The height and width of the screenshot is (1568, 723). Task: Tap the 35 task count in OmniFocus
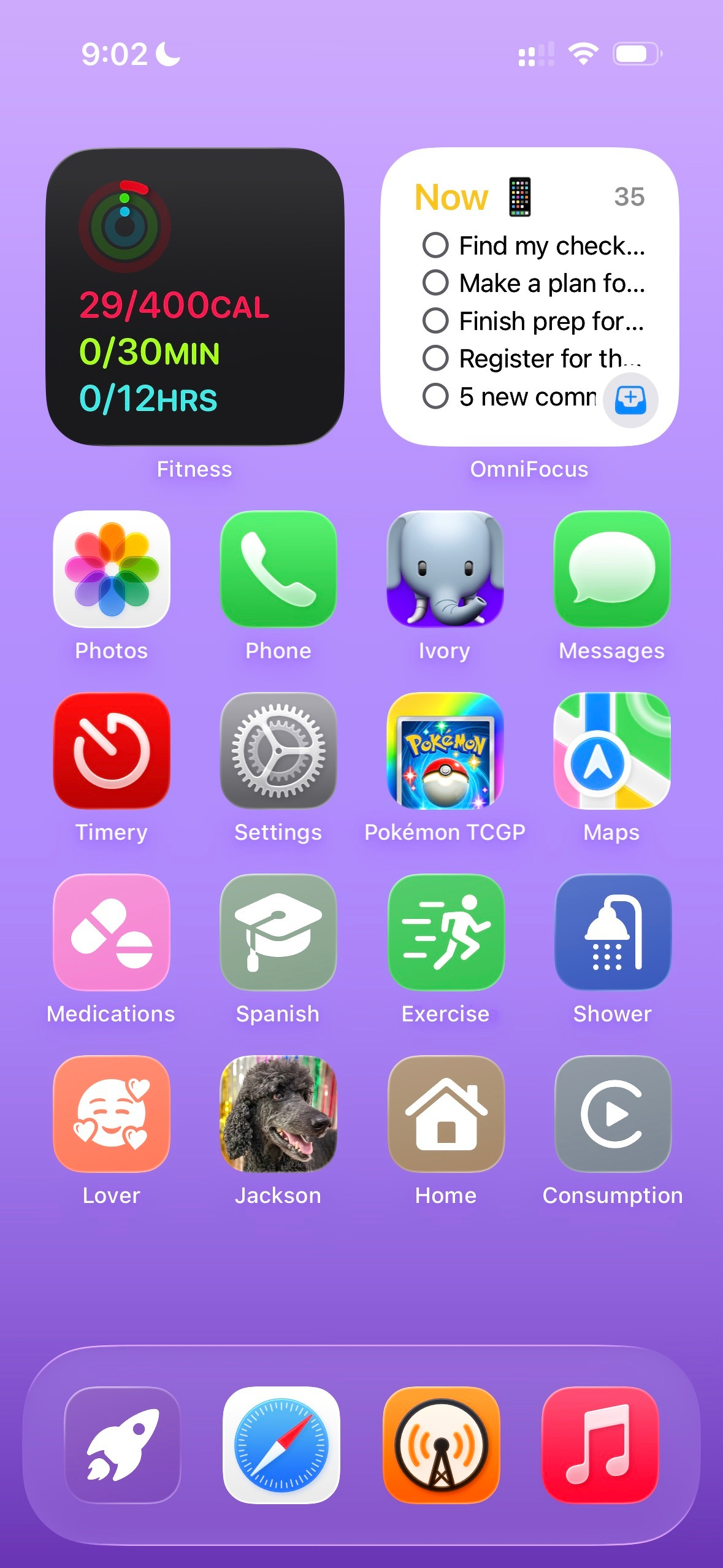(630, 196)
